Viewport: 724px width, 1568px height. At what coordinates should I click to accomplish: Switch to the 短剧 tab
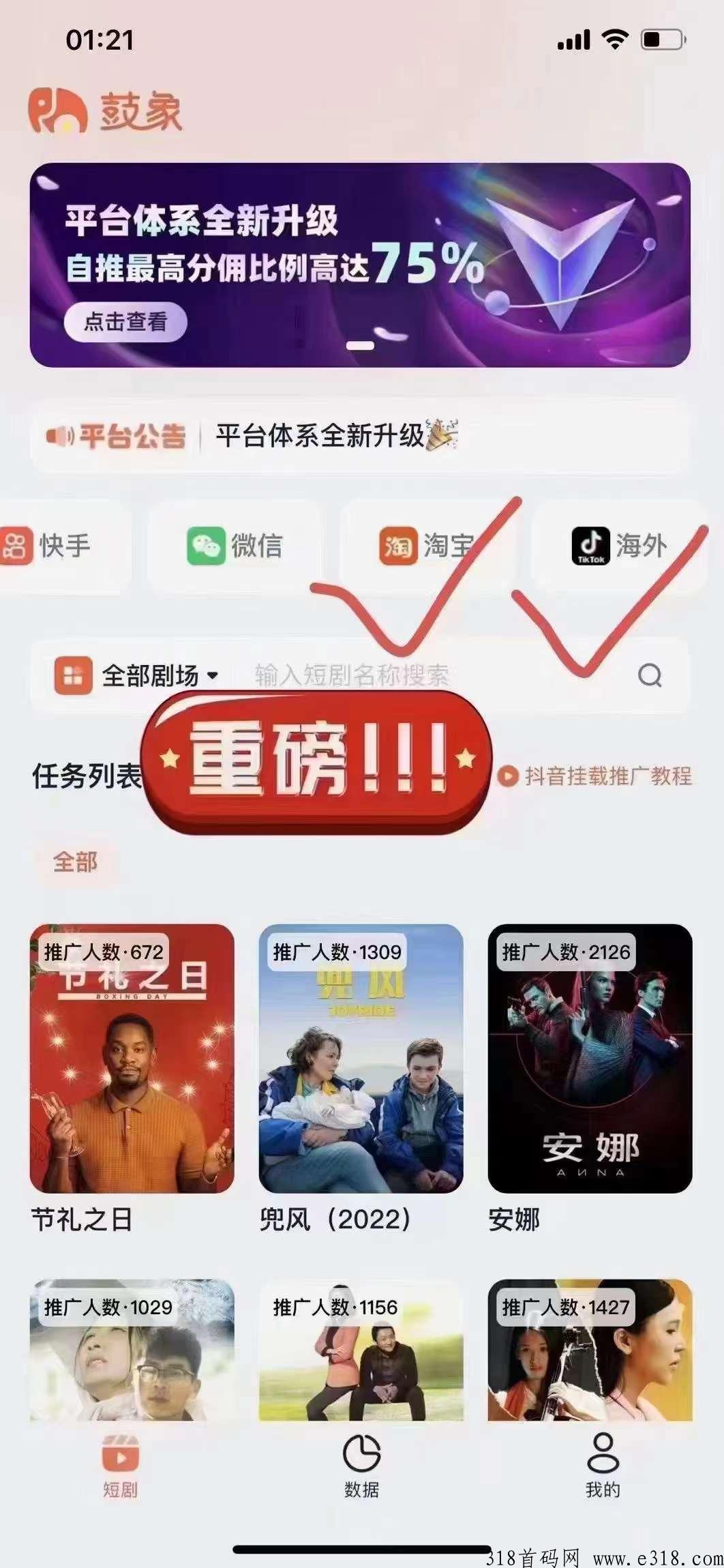pos(120,1466)
